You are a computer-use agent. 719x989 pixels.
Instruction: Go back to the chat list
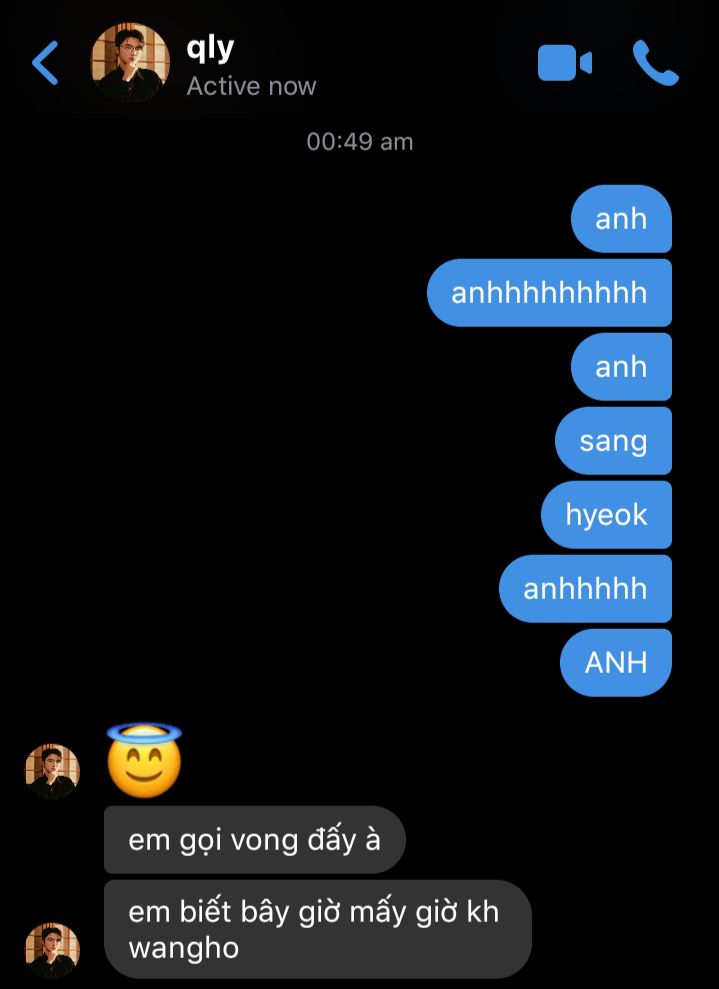(x=45, y=63)
